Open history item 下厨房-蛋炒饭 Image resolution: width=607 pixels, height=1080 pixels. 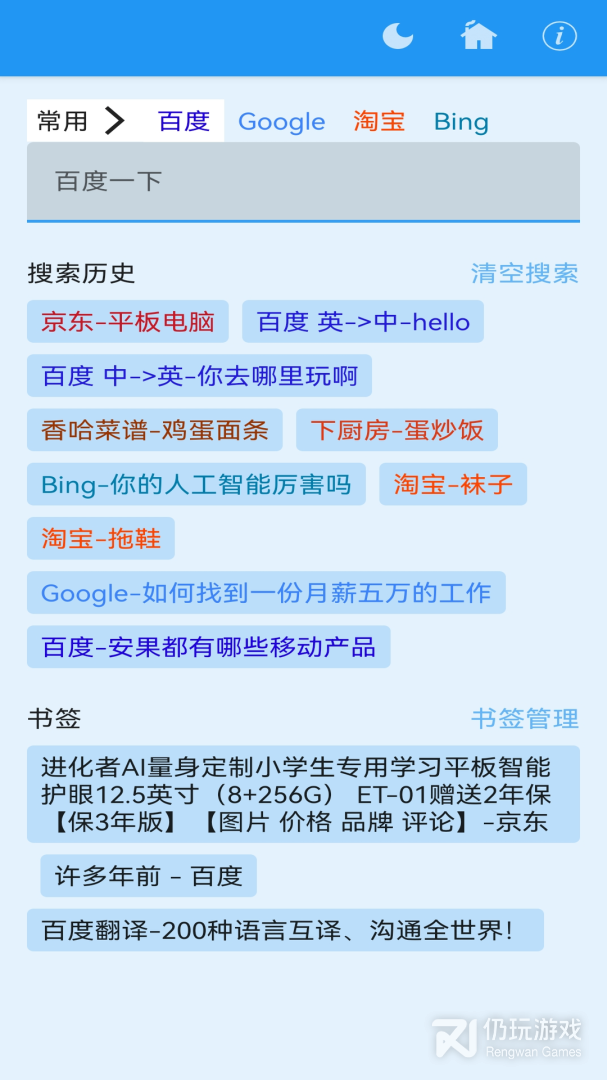(397, 430)
